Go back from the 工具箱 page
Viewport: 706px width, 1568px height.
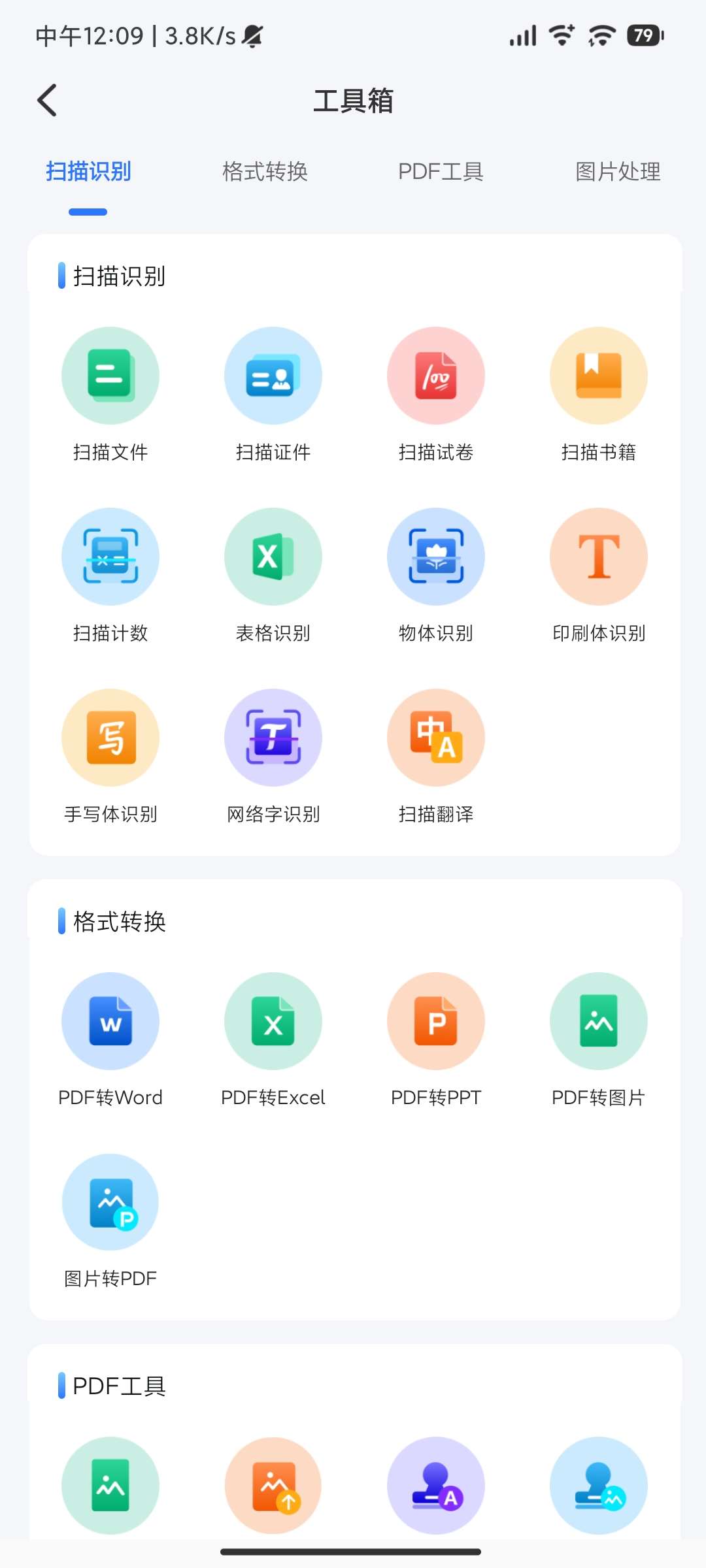pyautogui.click(x=47, y=101)
